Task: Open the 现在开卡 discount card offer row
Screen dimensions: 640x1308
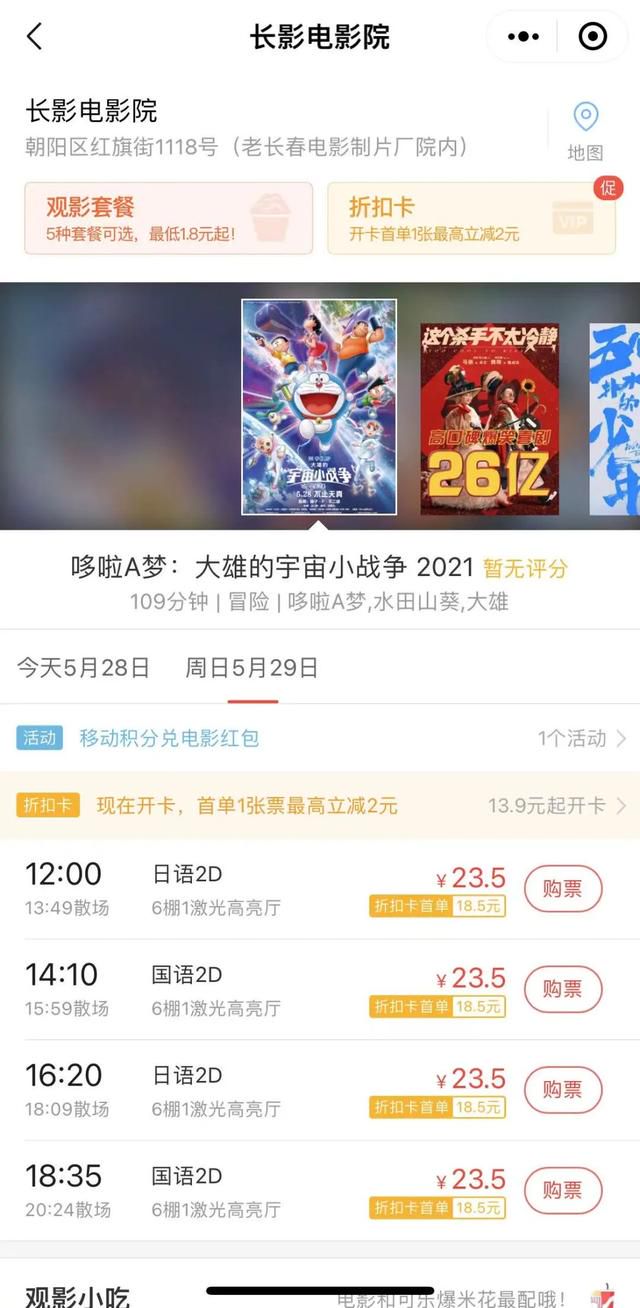Action: click(320, 805)
